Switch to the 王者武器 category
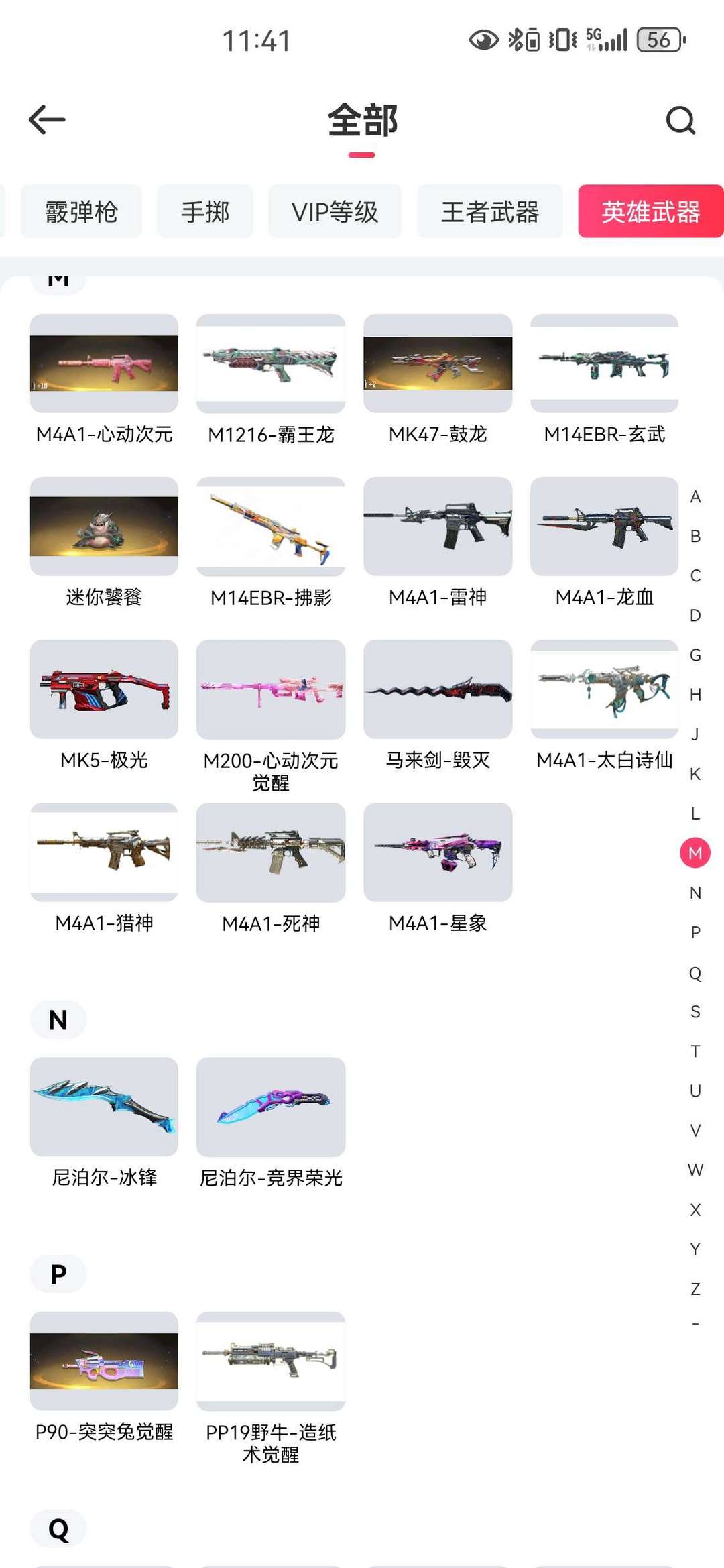 [490, 212]
